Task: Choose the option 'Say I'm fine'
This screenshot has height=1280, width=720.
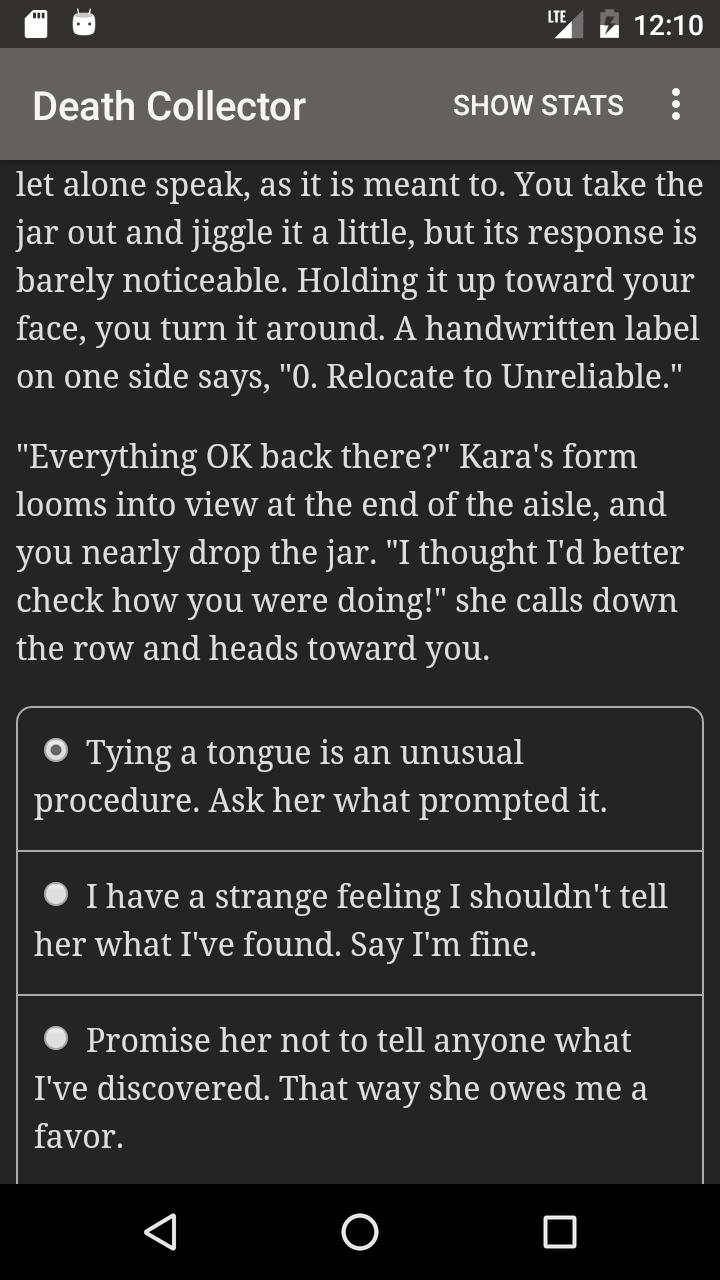Action: pos(360,923)
